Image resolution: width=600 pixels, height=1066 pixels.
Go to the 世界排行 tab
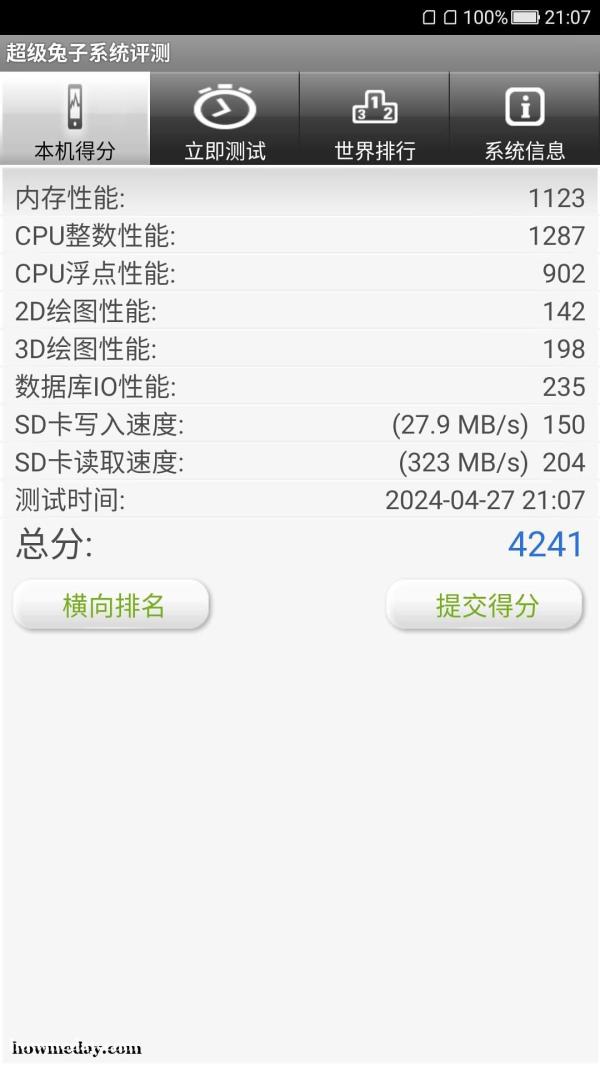click(x=374, y=118)
